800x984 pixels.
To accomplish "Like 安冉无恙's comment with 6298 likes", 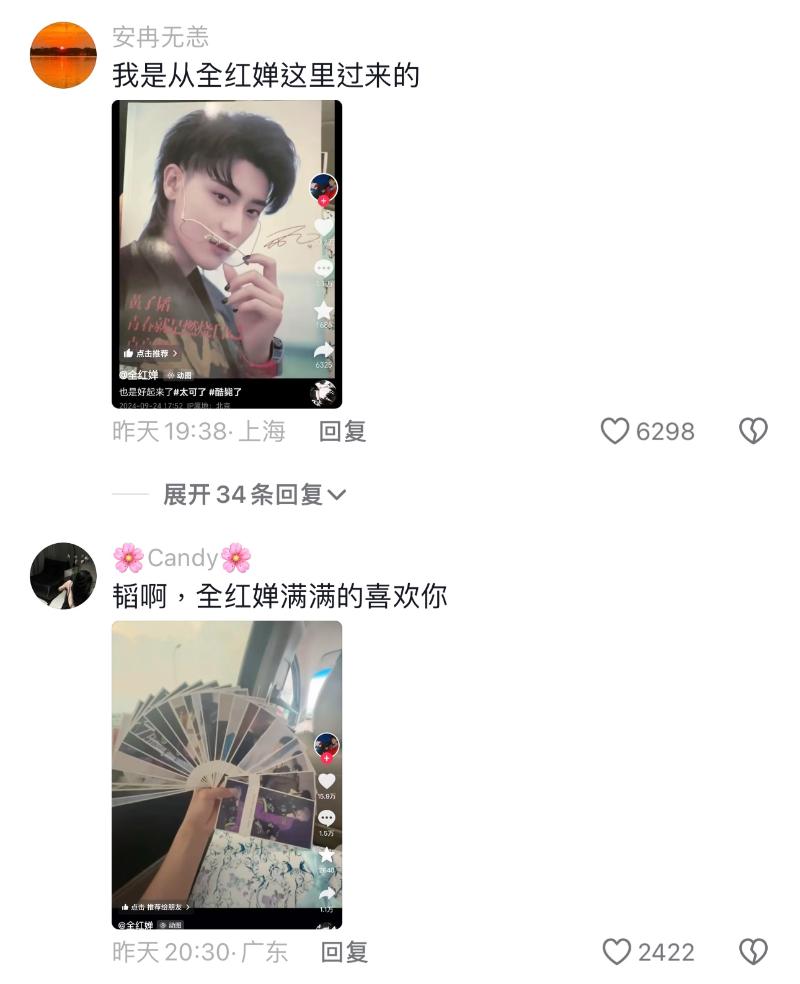I will click(615, 431).
